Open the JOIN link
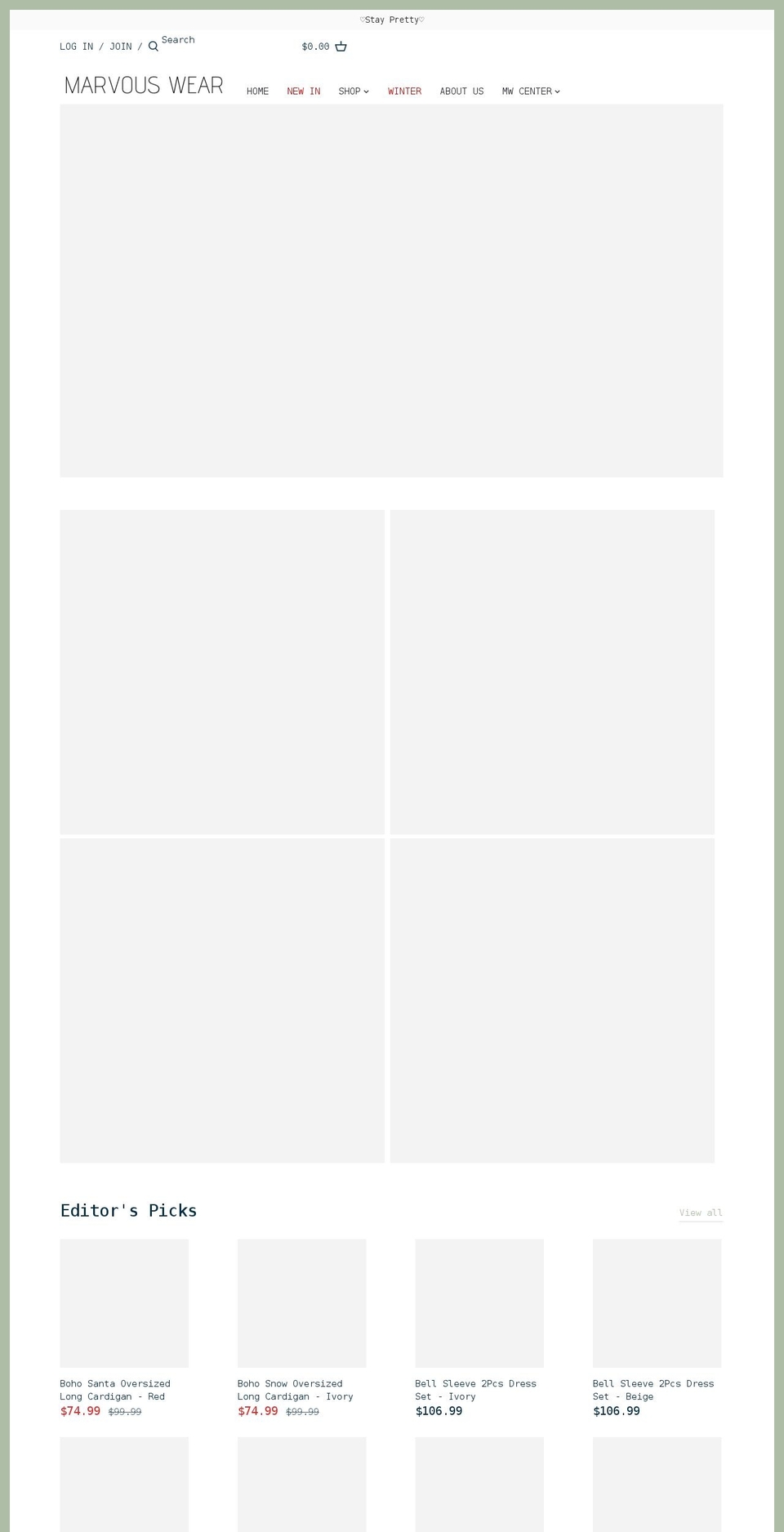Screen dimensions: 784x1532 [120, 47]
